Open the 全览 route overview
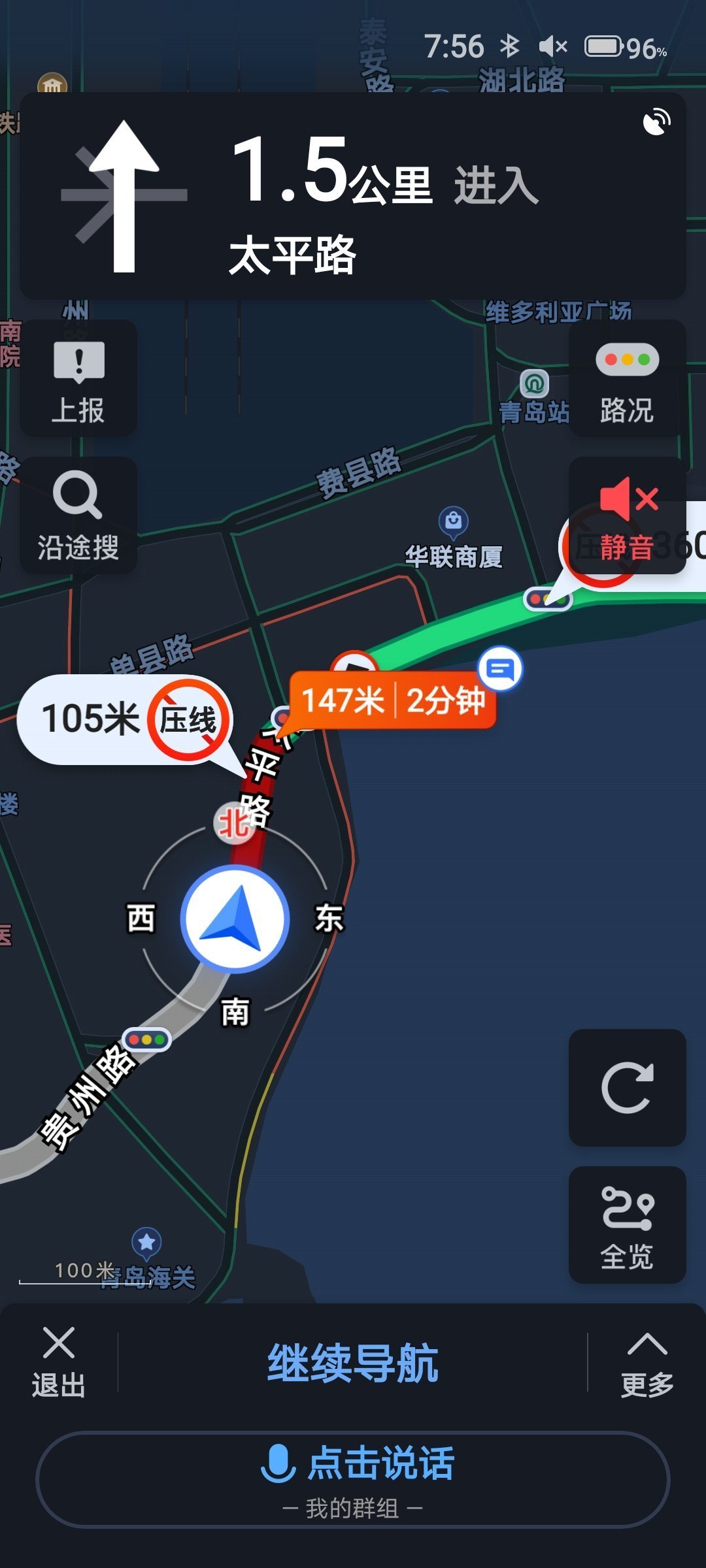 [x=627, y=1224]
